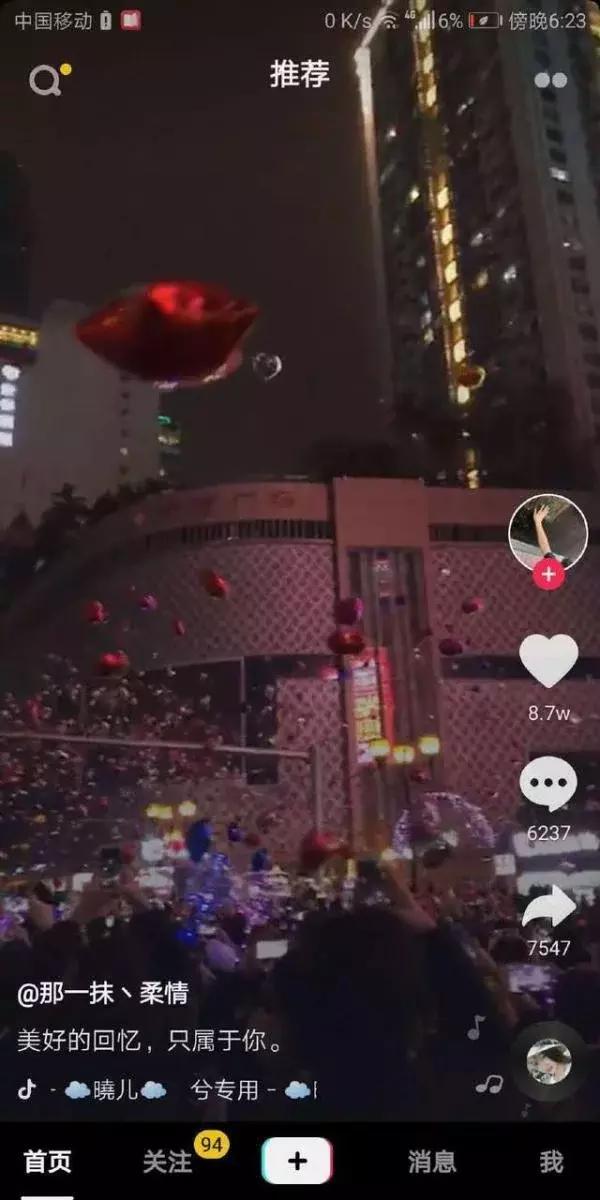The image size is (600, 1200).
Task: Open the spinning music disc
Action: tap(548, 1062)
